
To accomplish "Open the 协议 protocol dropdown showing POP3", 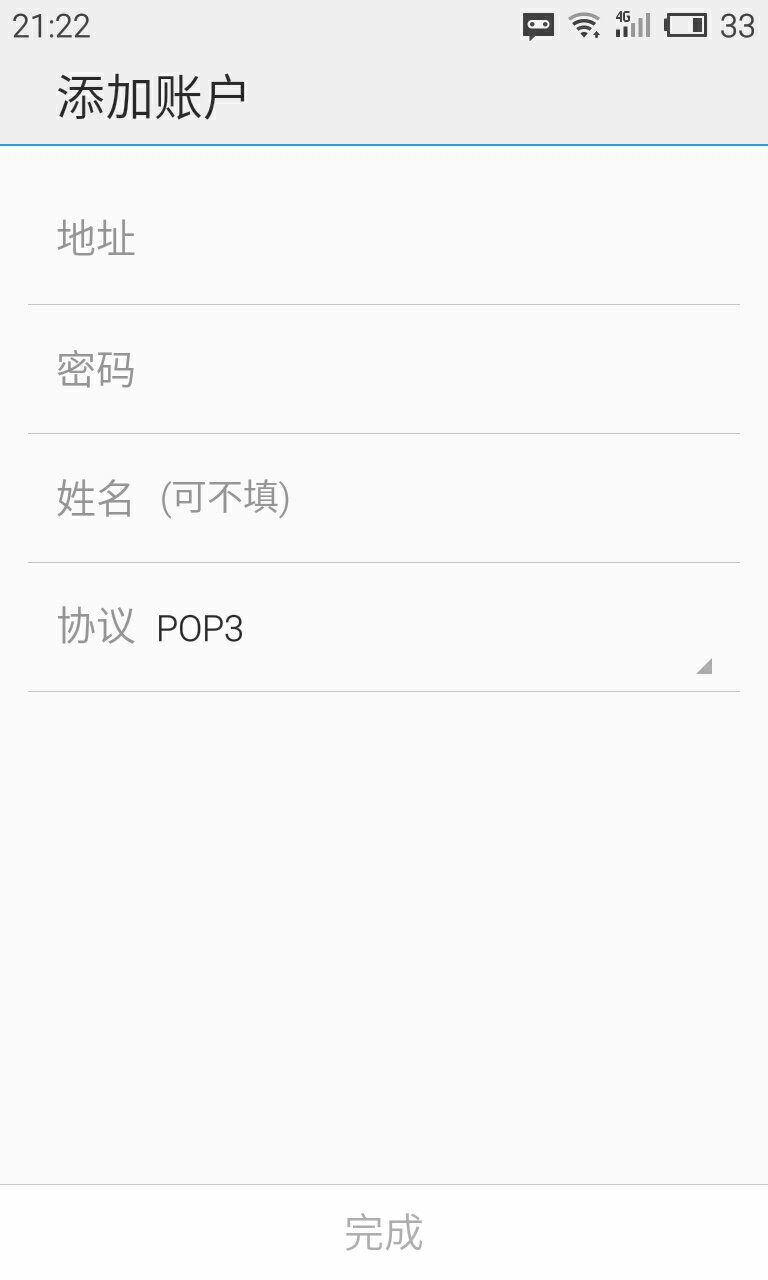I will (200, 627).
